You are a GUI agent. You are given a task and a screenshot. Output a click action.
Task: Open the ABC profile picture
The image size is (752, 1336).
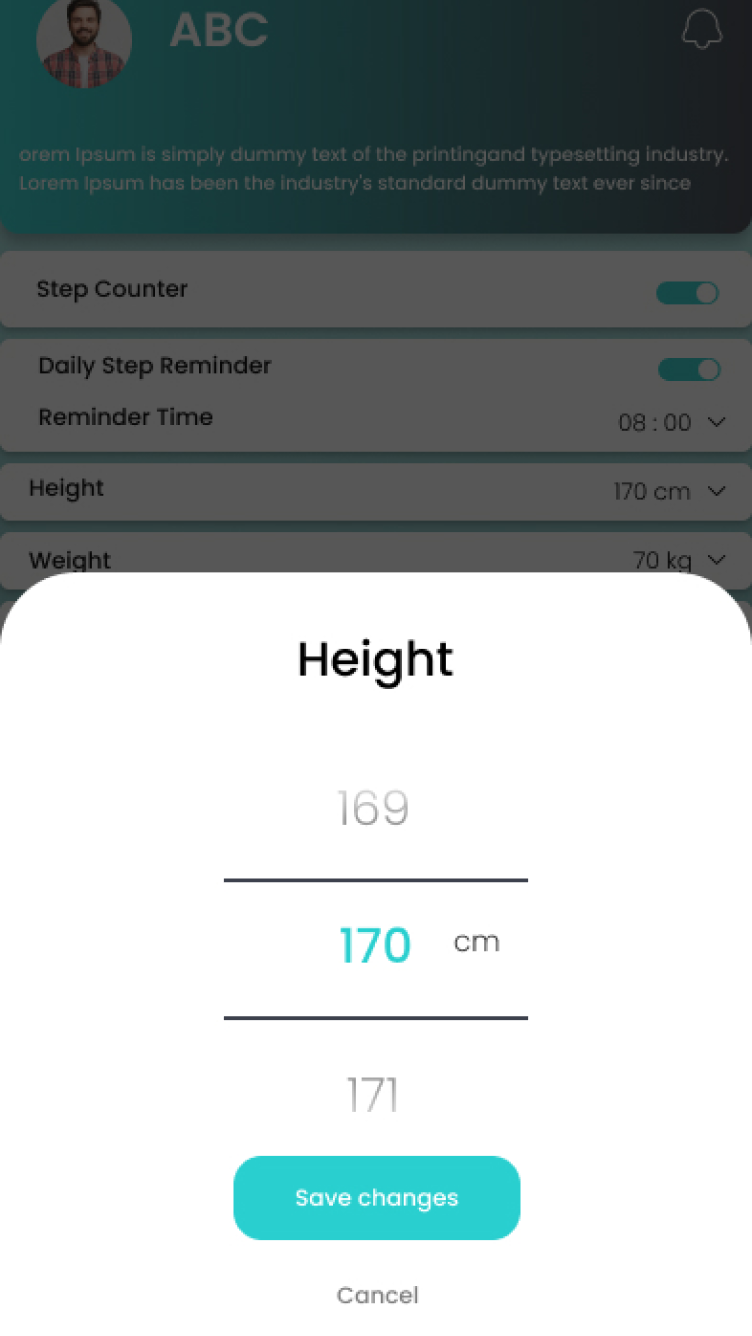click(84, 40)
